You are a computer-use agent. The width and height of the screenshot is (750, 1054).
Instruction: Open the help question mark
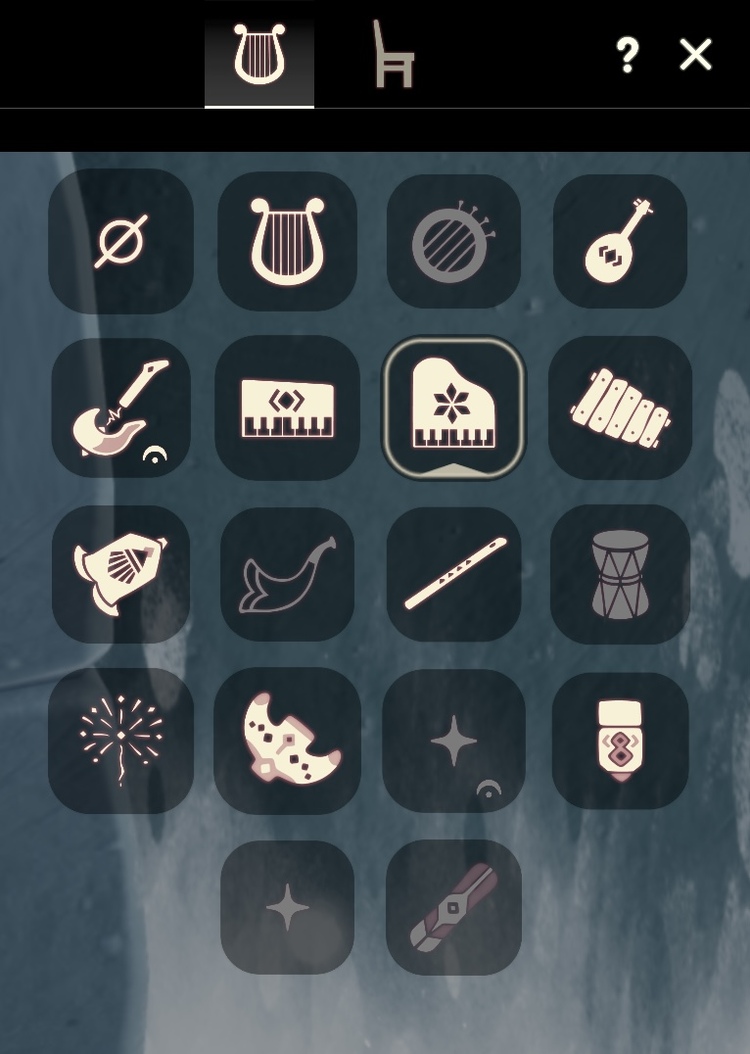[x=627, y=54]
